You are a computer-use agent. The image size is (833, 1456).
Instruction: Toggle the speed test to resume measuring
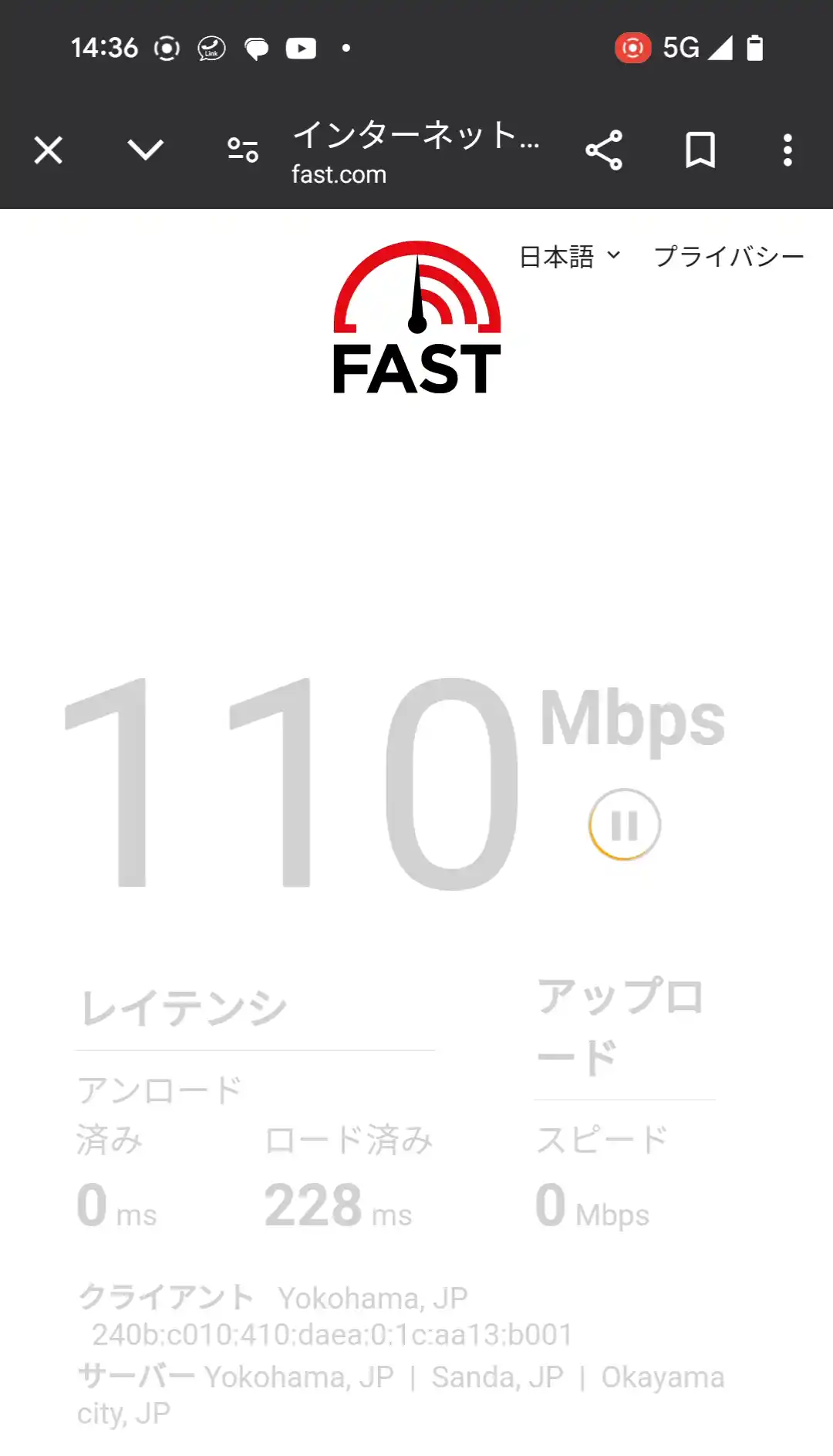624,823
